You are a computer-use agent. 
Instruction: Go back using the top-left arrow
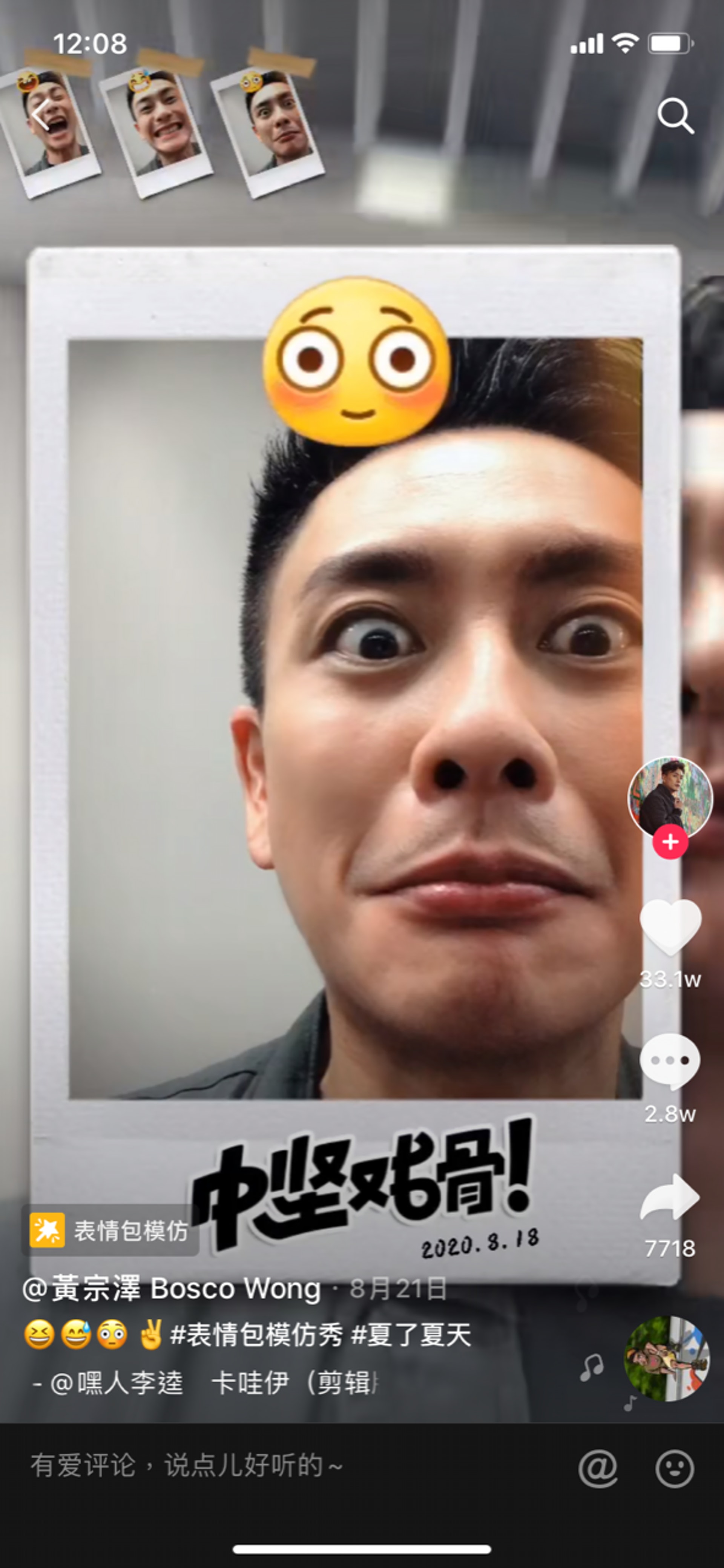[x=41, y=115]
